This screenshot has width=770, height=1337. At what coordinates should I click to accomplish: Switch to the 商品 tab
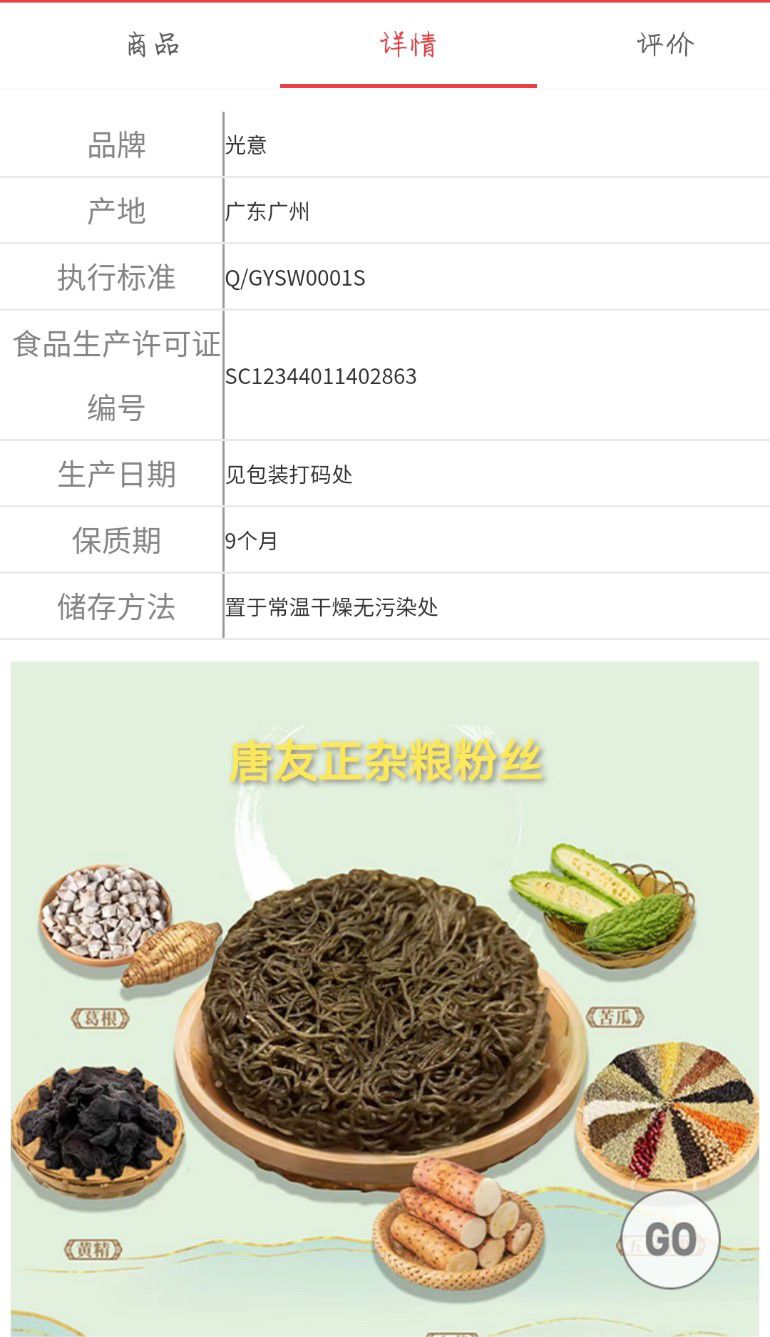pos(152,45)
